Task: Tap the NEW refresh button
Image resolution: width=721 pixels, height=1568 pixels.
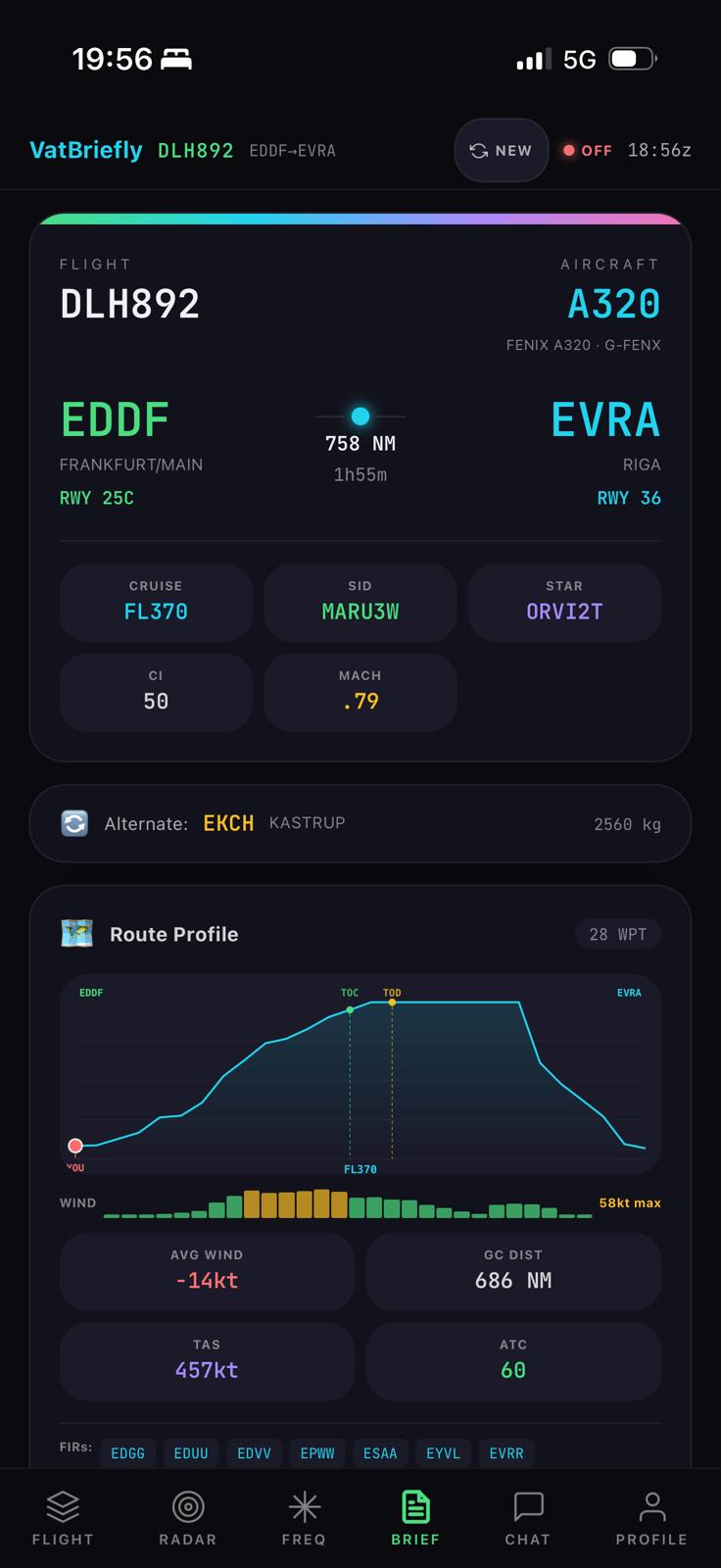Action: tap(501, 150)
